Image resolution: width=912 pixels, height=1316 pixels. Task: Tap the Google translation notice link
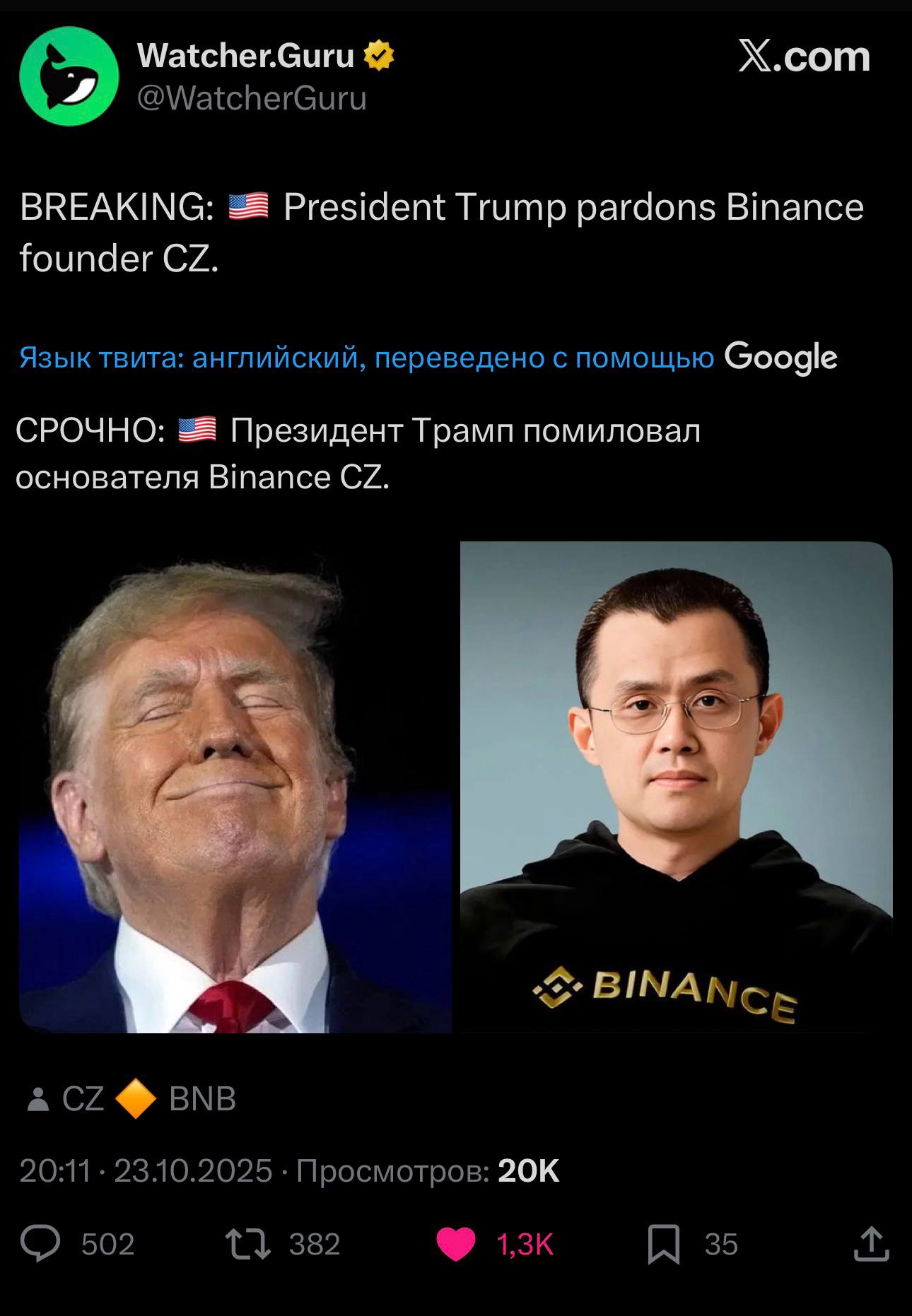tap(428, 357)
